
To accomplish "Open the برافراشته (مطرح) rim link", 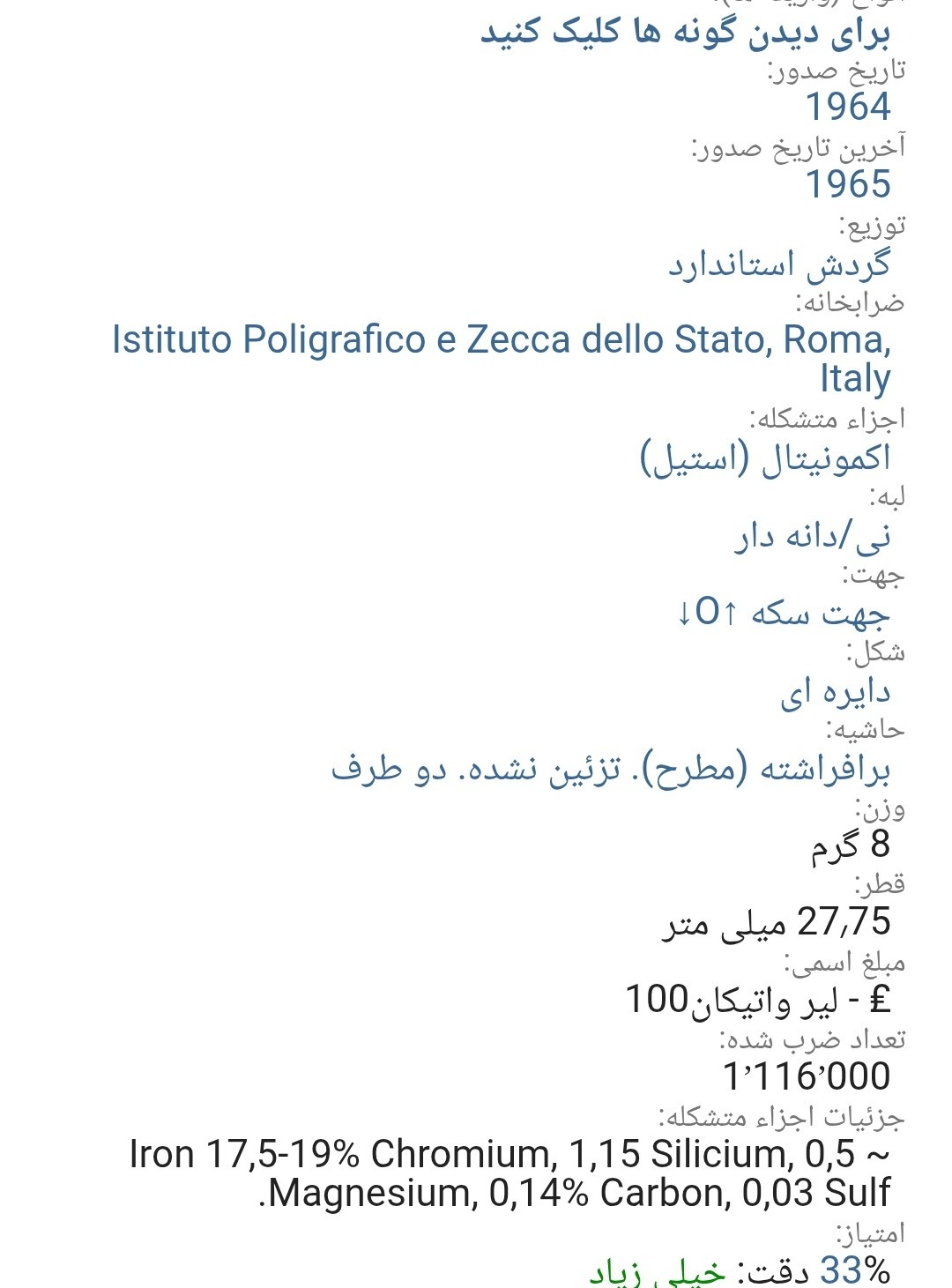I will [x=610, y=769].
